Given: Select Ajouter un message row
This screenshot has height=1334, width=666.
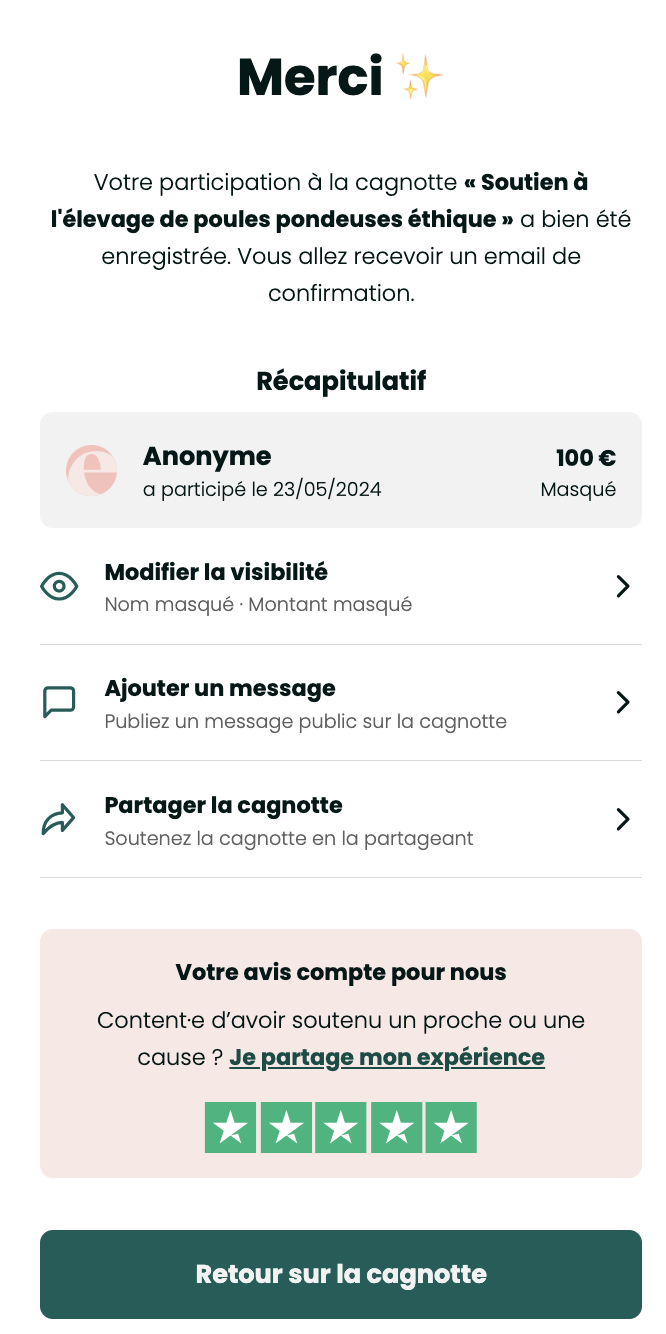Looking at the screenshot, I should pyautogui.click(x=340, y=703).
